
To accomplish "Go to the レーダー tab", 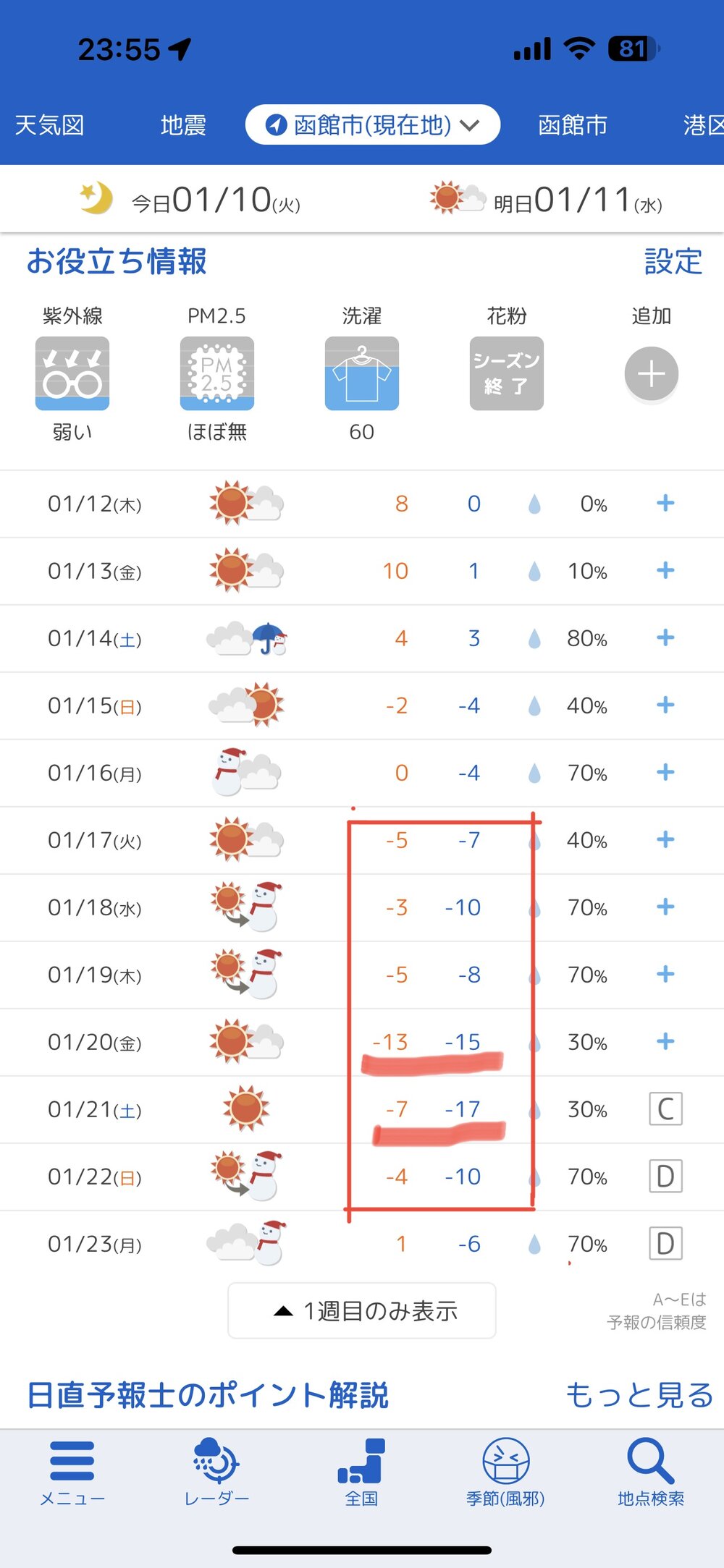I will point(216,1472).
